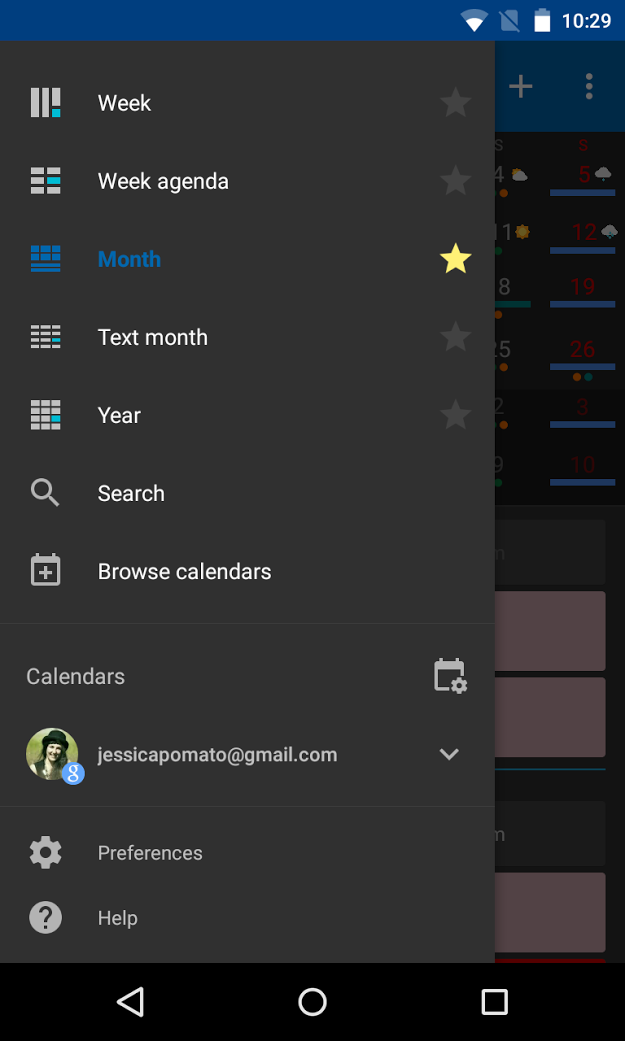Image resolution: width=625 pixels, height=1041 pixels.
Task: Go back with the system back button
Action: [x=131, y=1002]
